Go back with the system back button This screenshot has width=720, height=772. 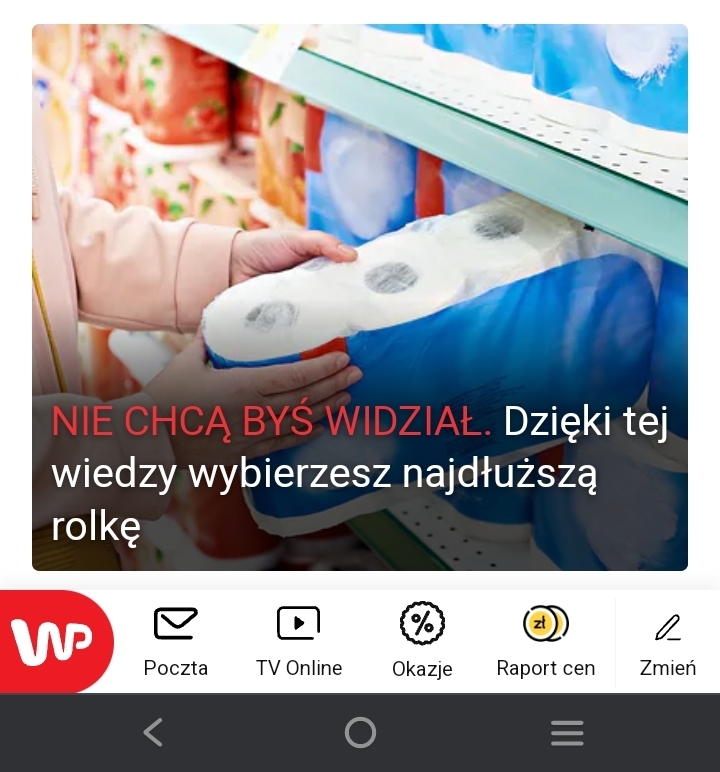click(x=153, y=733)
